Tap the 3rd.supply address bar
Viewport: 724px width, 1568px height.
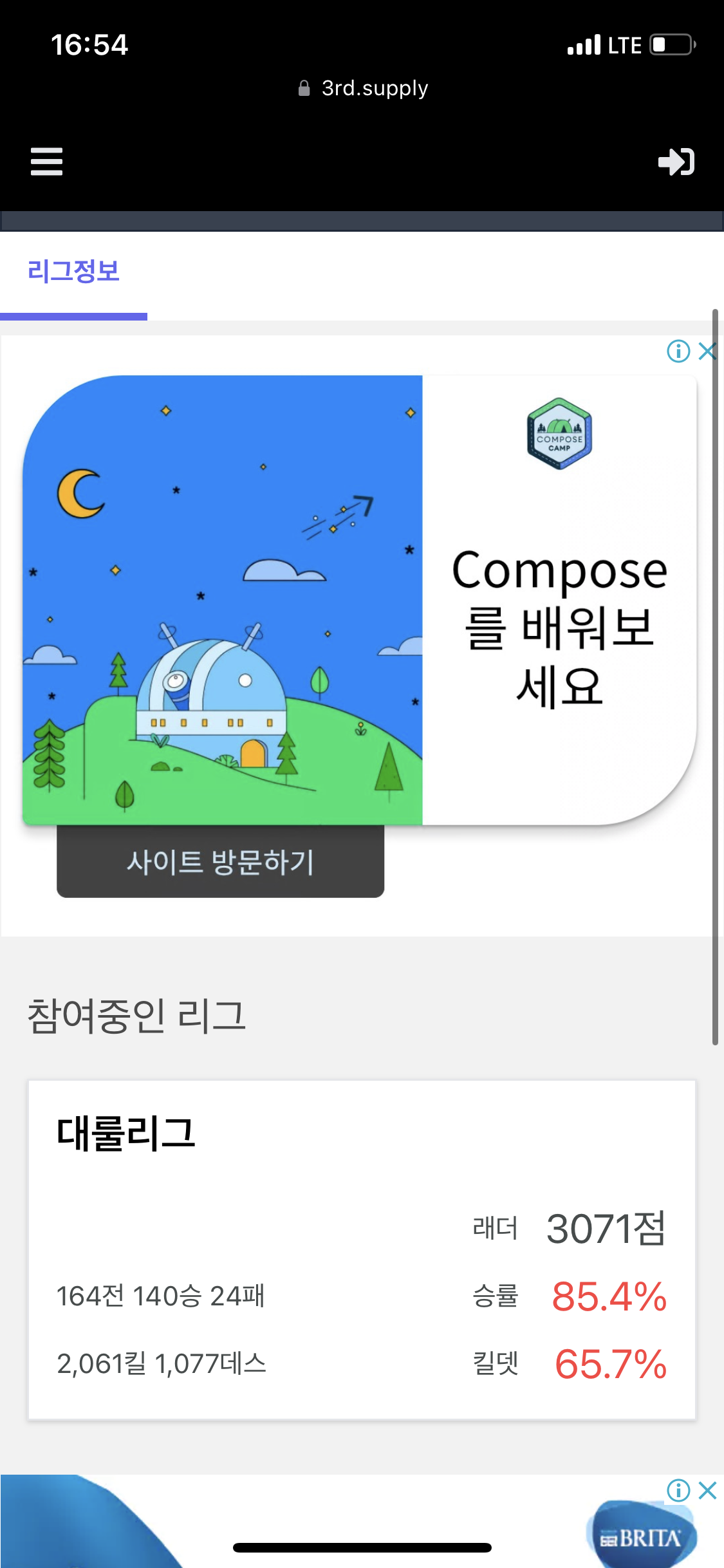[x=364, y=88]
